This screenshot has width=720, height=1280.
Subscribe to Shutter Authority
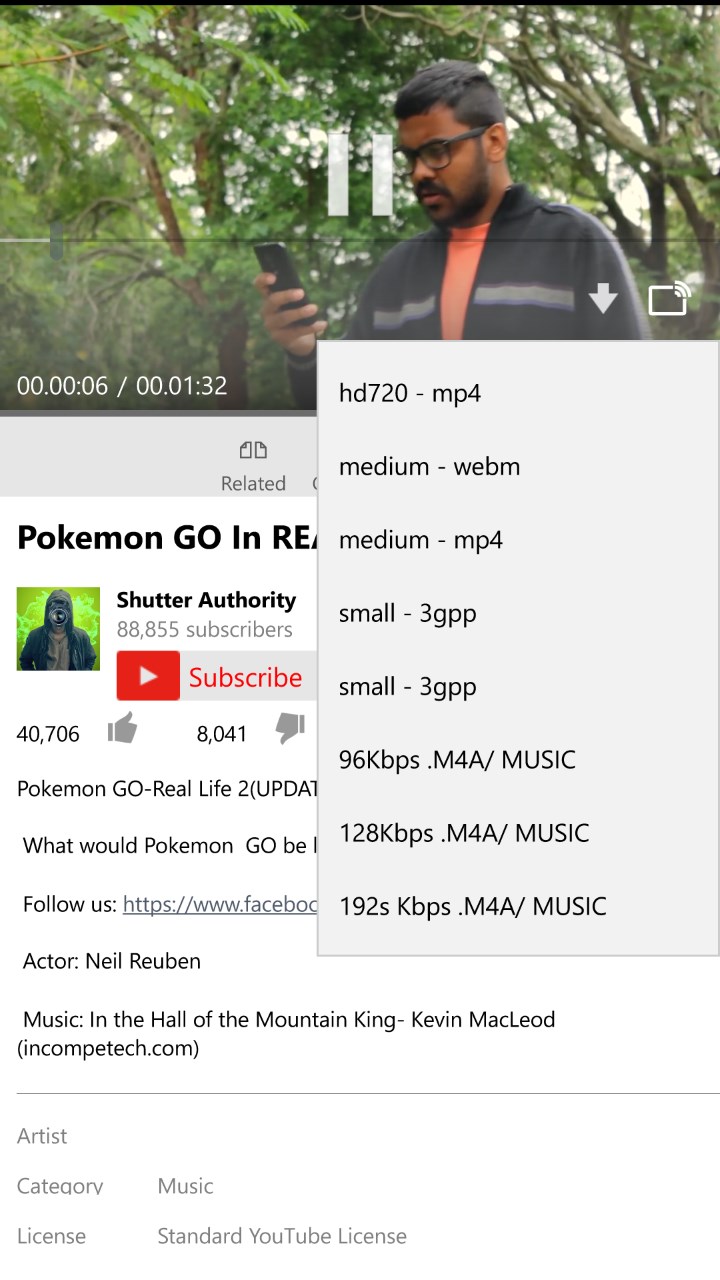[216, 677]
